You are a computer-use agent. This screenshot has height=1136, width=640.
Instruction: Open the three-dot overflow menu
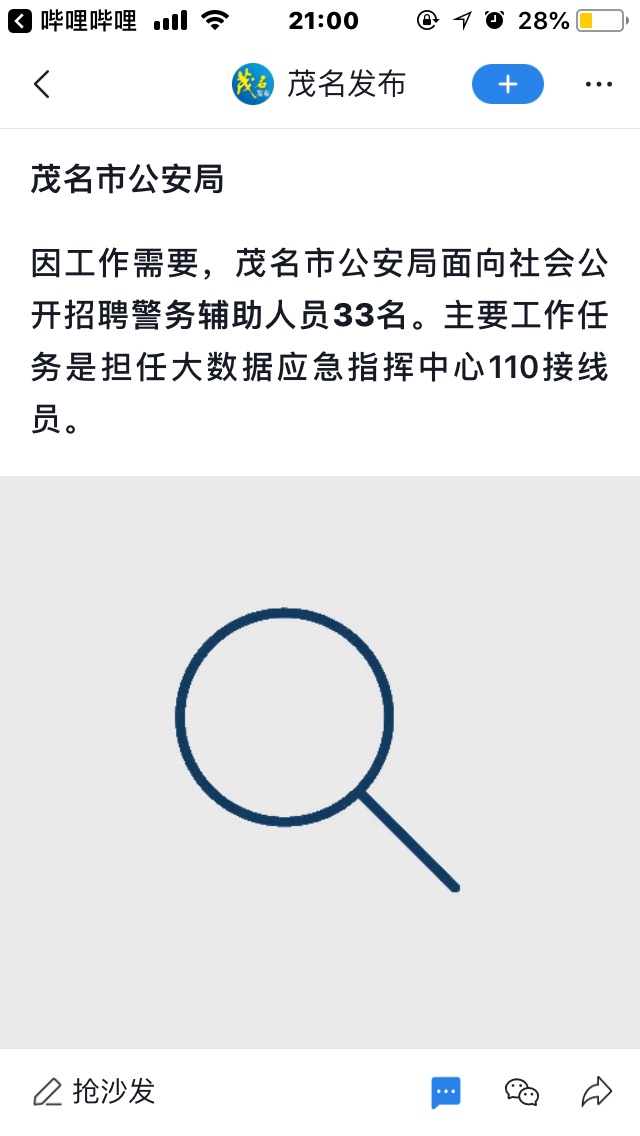tap(598, 84)
